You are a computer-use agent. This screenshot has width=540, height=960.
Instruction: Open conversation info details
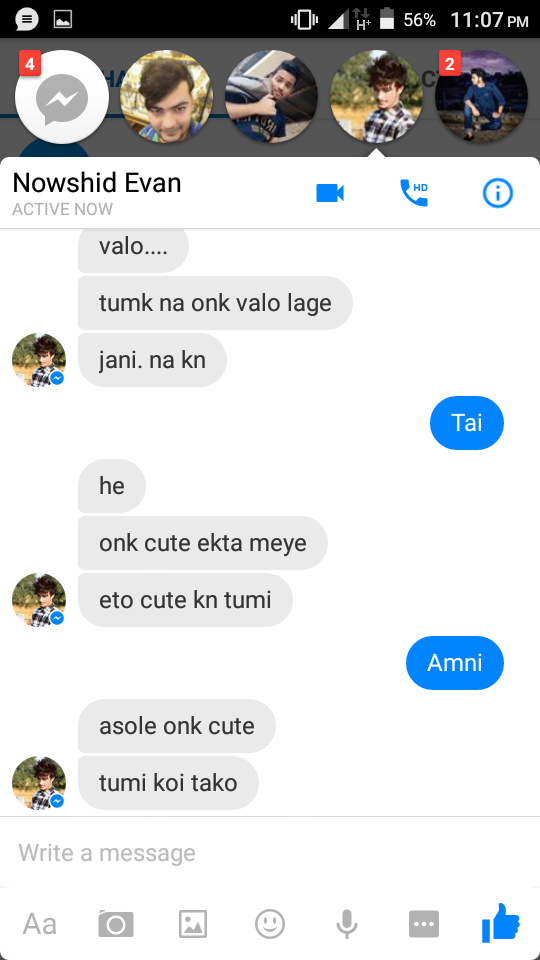tap(497, 193)
